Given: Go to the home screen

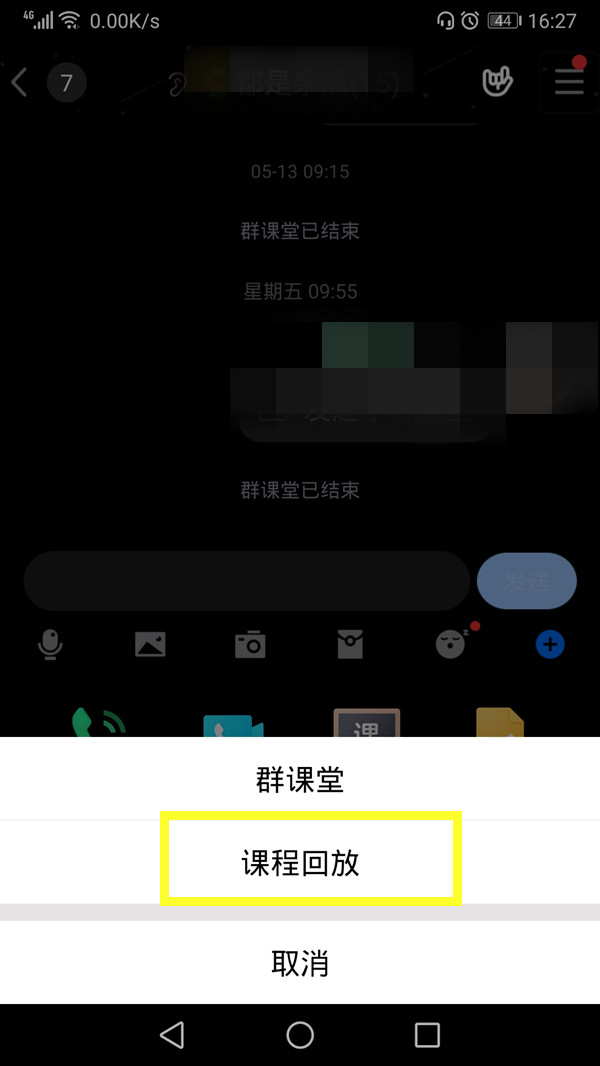Looking at the screenshot, I should coord(300,1034).
